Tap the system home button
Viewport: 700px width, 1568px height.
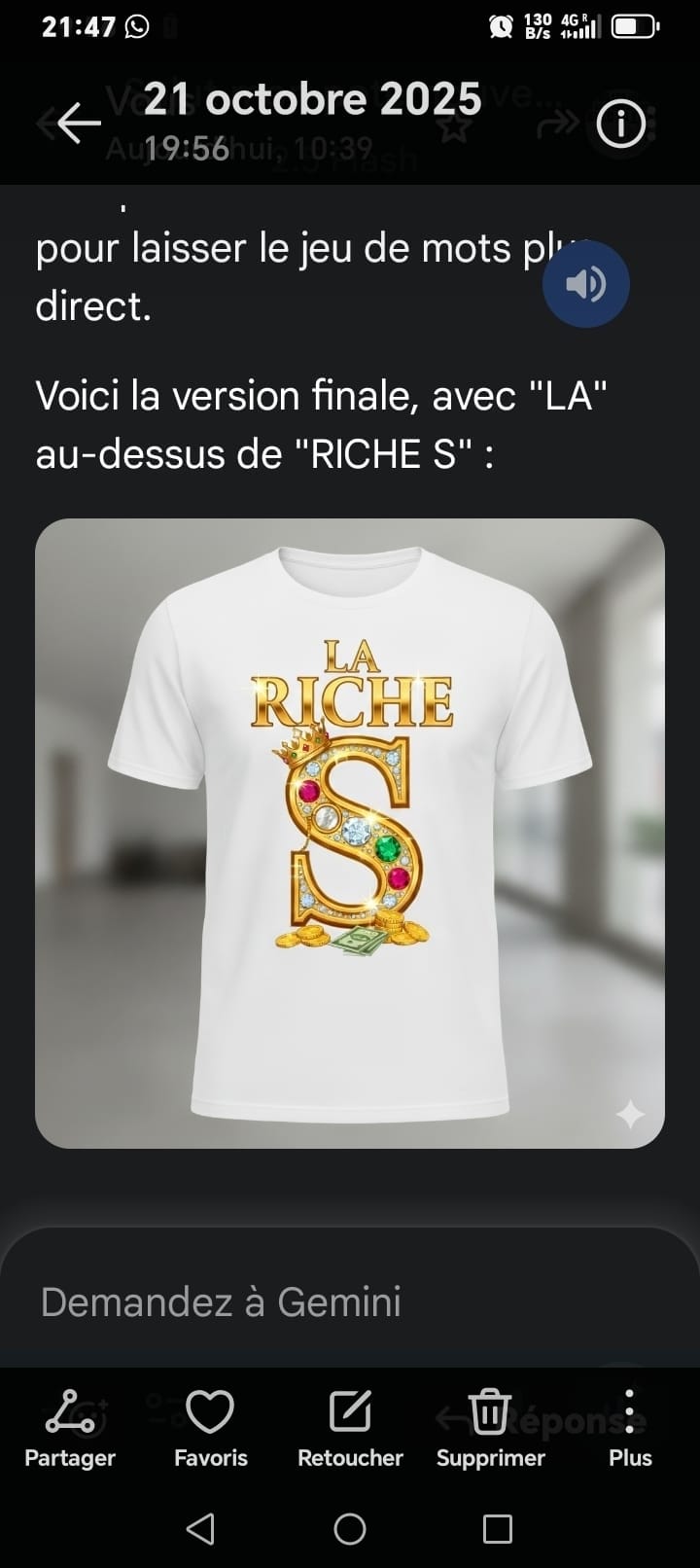(x=350, y=1529)
